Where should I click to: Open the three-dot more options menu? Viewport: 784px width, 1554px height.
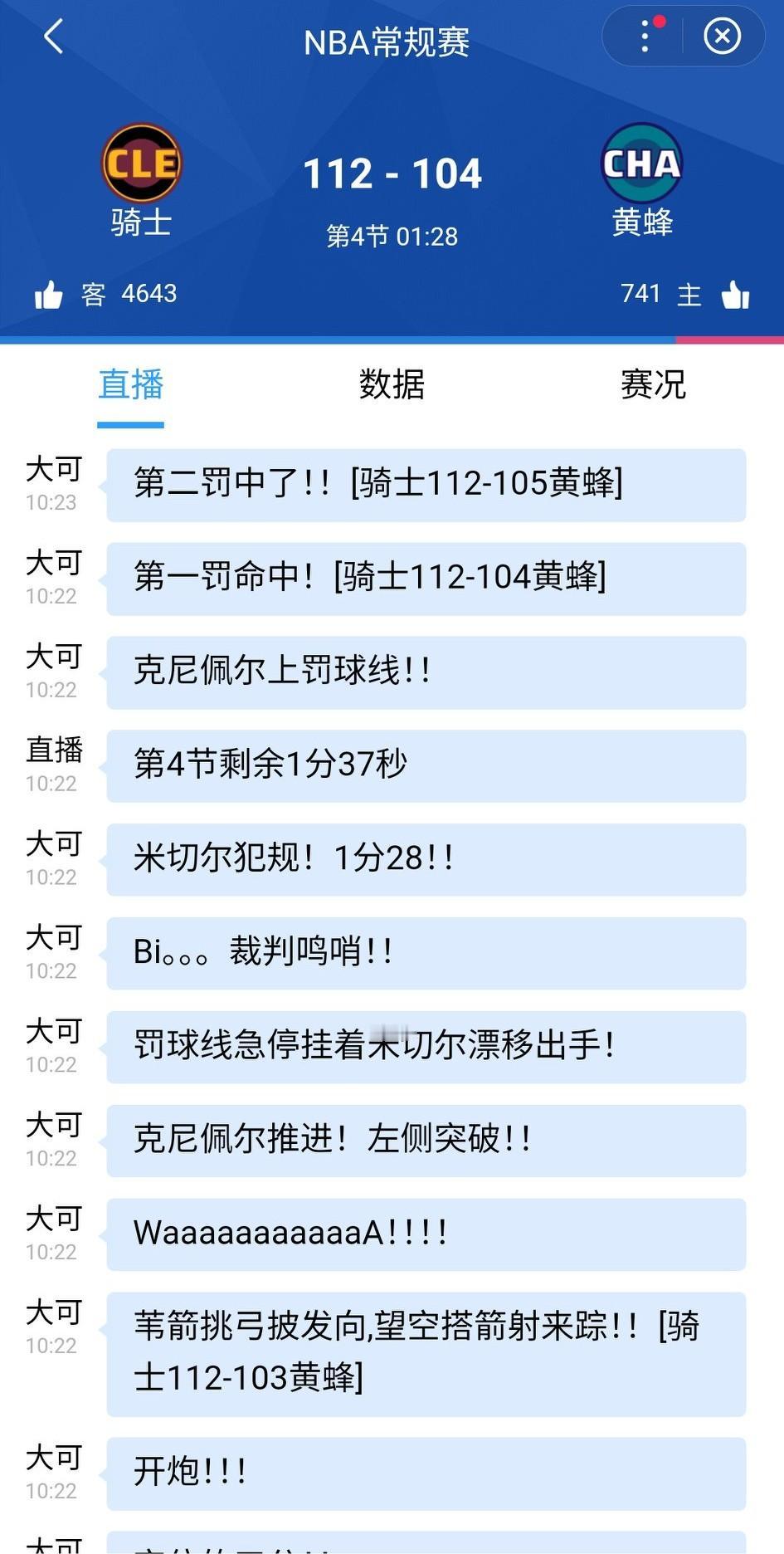[x=645, y=37]
